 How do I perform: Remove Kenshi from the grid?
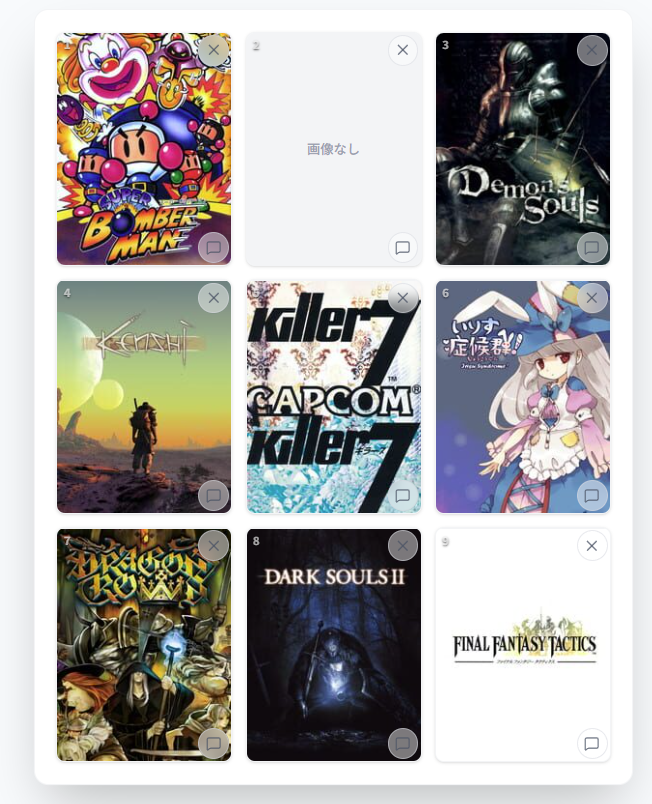coord(213,298)
